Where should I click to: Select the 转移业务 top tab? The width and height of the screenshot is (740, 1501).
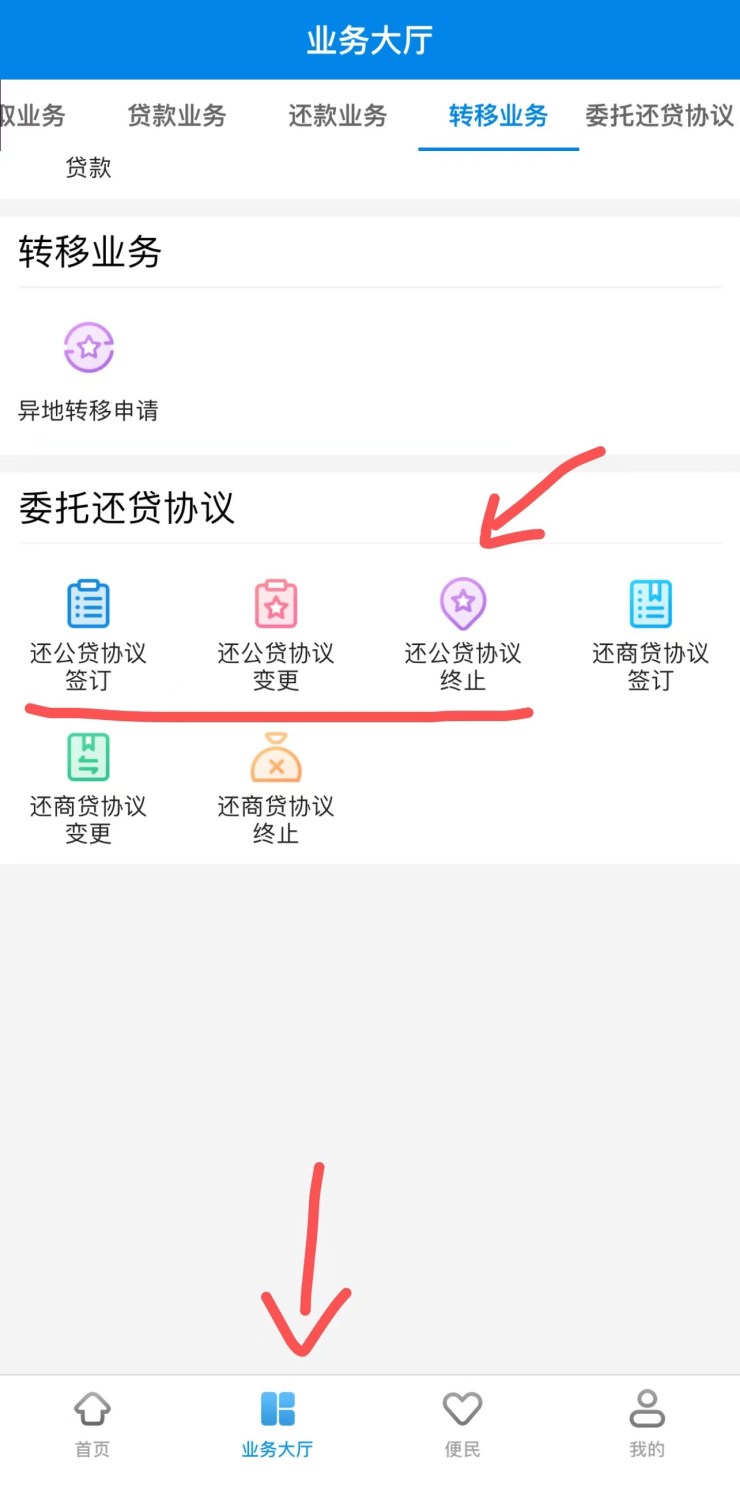tap(498, 116)
